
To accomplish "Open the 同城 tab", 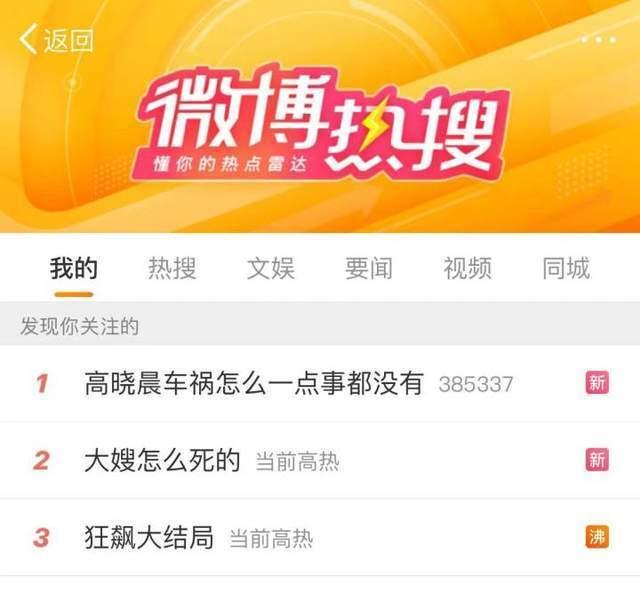I will pyautogui.click(x=566, y=268).
